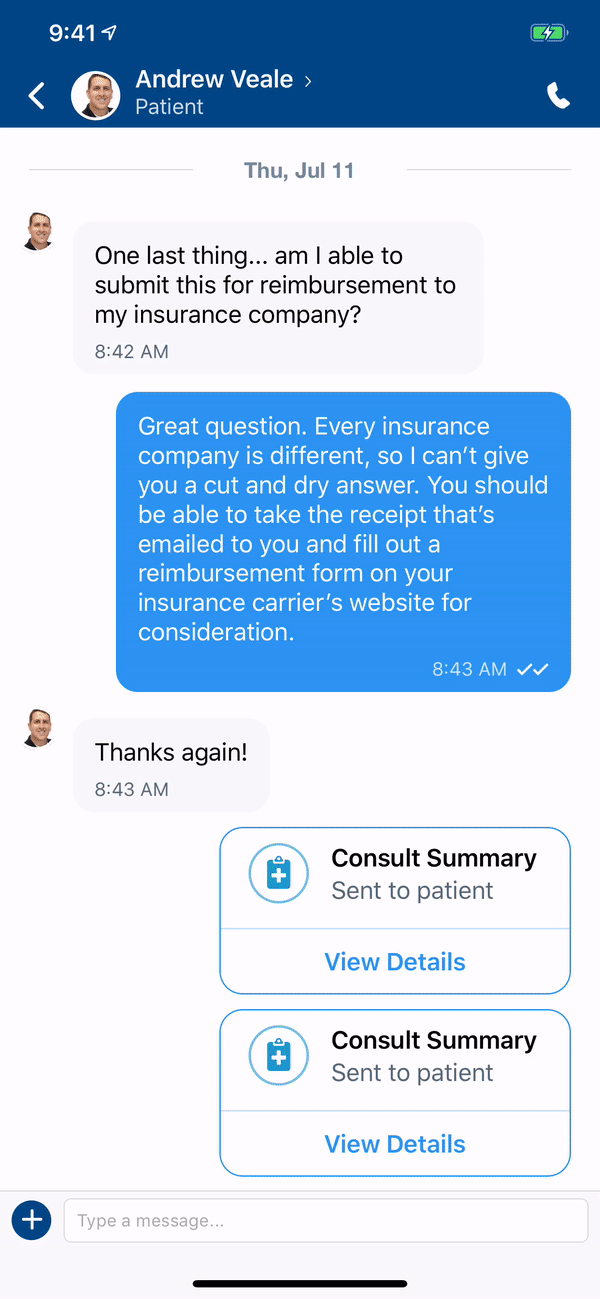This screenshot has width=600, height=1299.
Task: Open the plus attachment menu
Action: tap(31, 1220)
